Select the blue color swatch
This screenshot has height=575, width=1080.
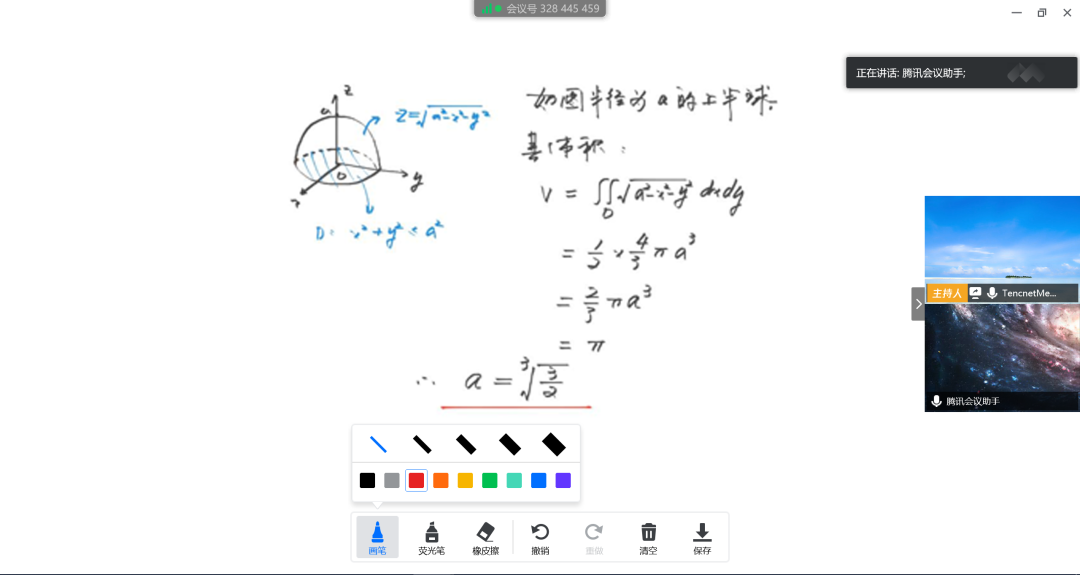(x=539, y=480)
